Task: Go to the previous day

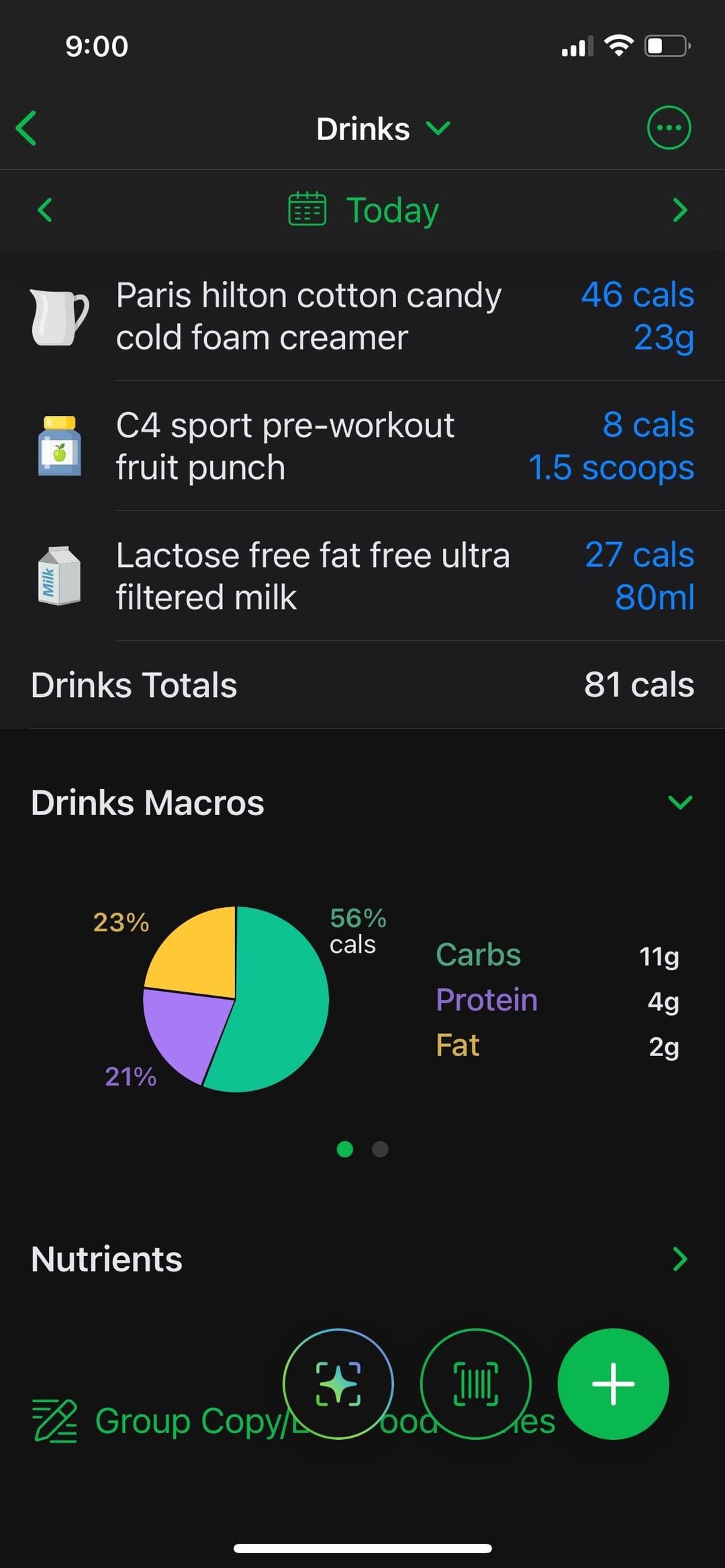Action: coord(45,210)
